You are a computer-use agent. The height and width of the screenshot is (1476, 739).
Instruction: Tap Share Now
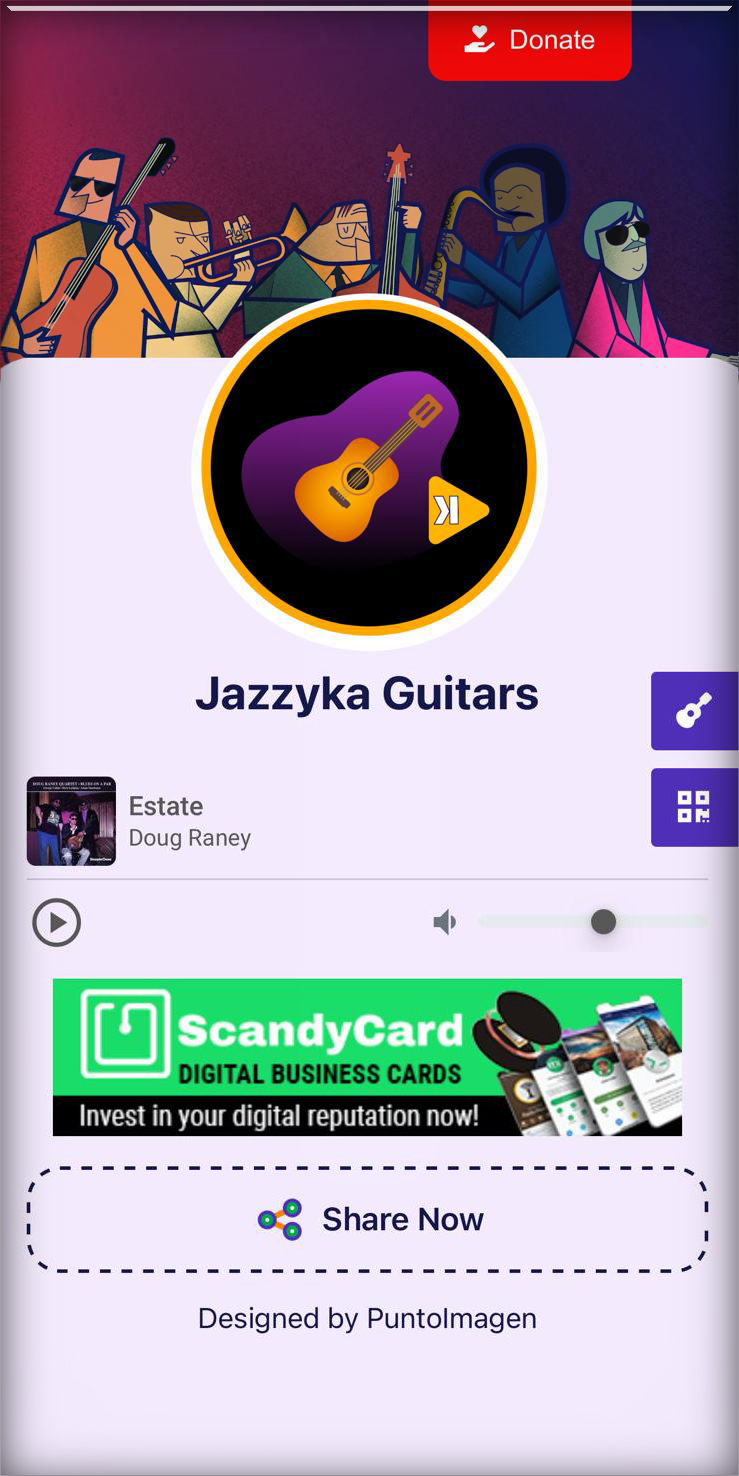click(367, 1219)
